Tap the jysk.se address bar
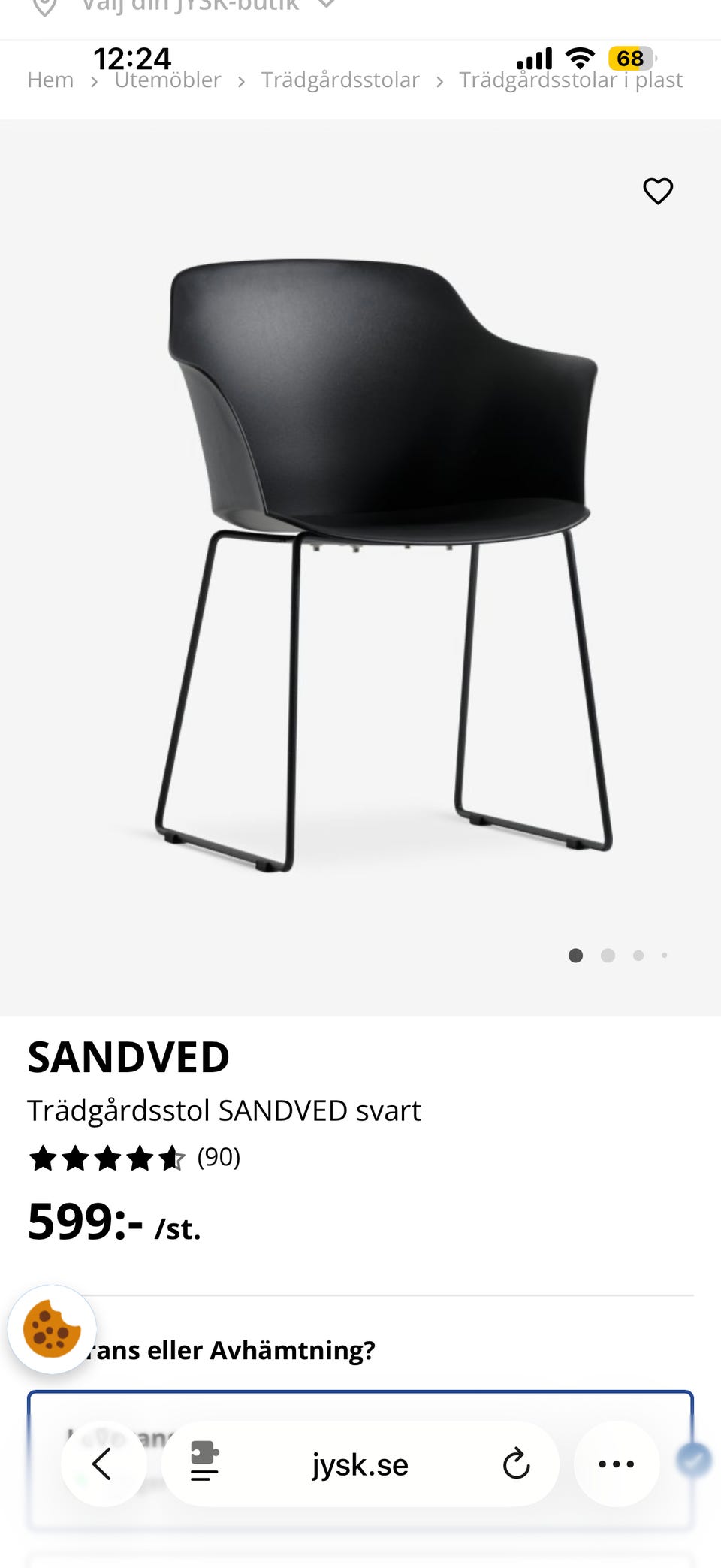The width and height of the screenshot is (721, 1568). pos(360,1464)
